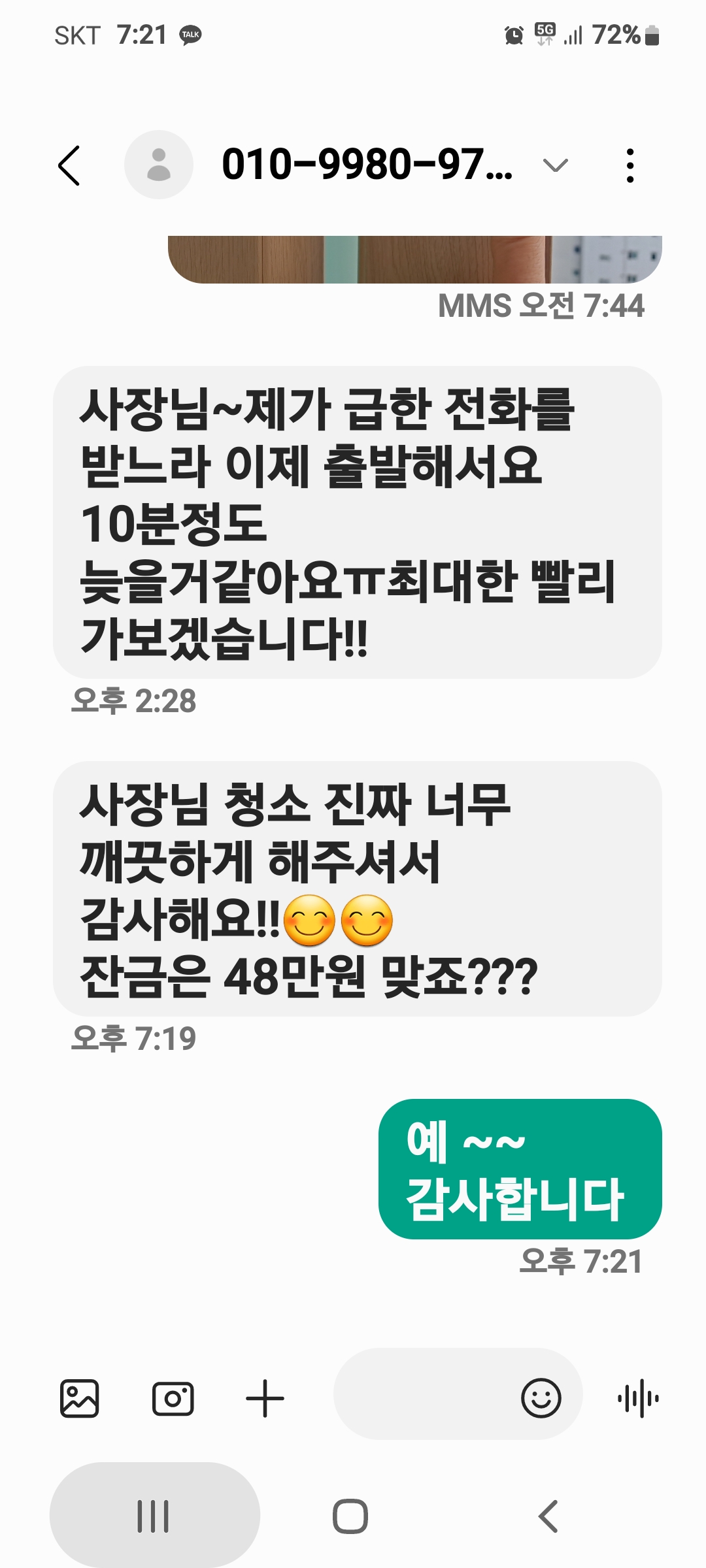
Task: Open the camera to take a photo
Action: [173, 1399]
